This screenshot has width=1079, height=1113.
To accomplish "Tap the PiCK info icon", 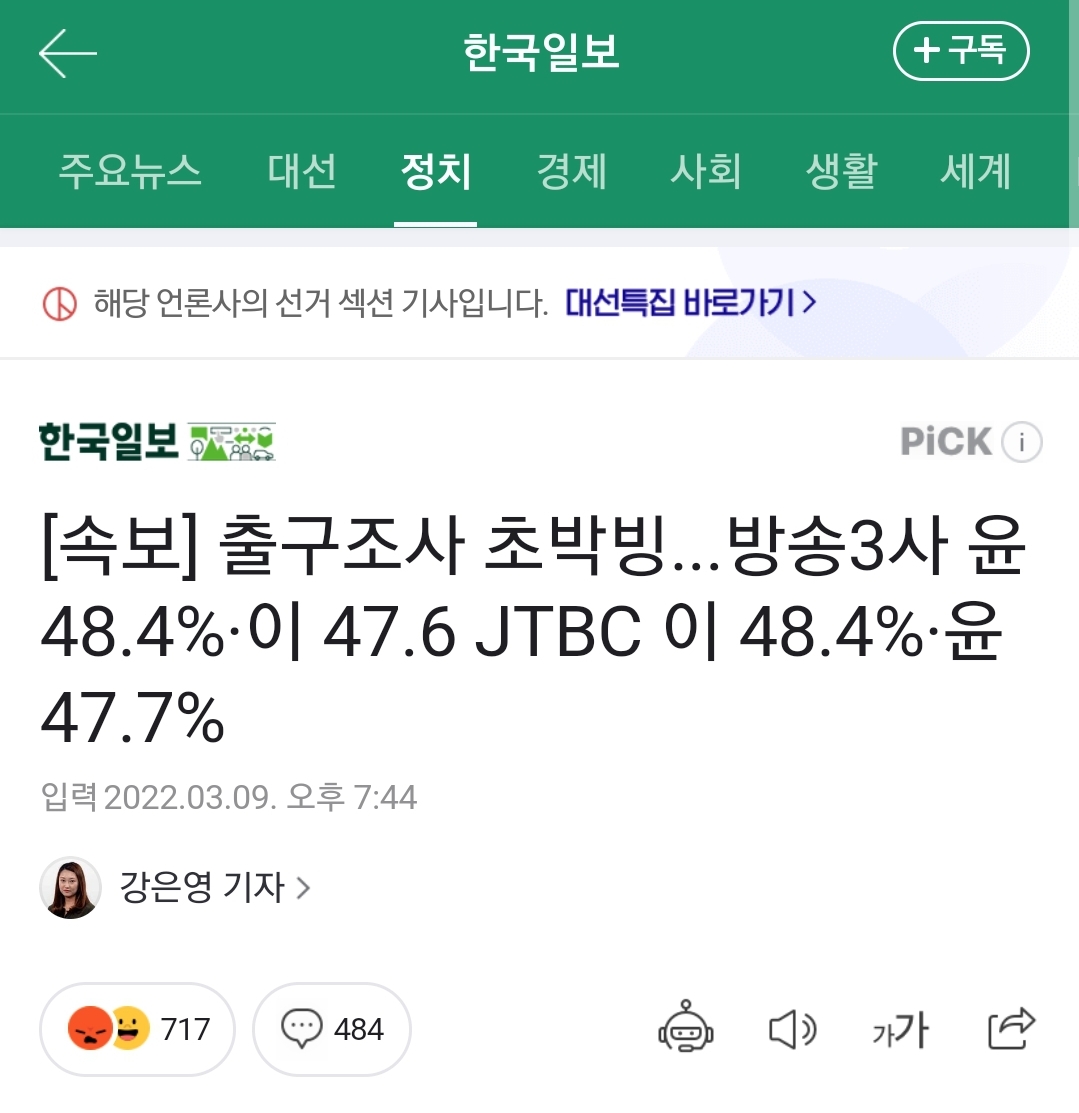I will pos(1021,442).
